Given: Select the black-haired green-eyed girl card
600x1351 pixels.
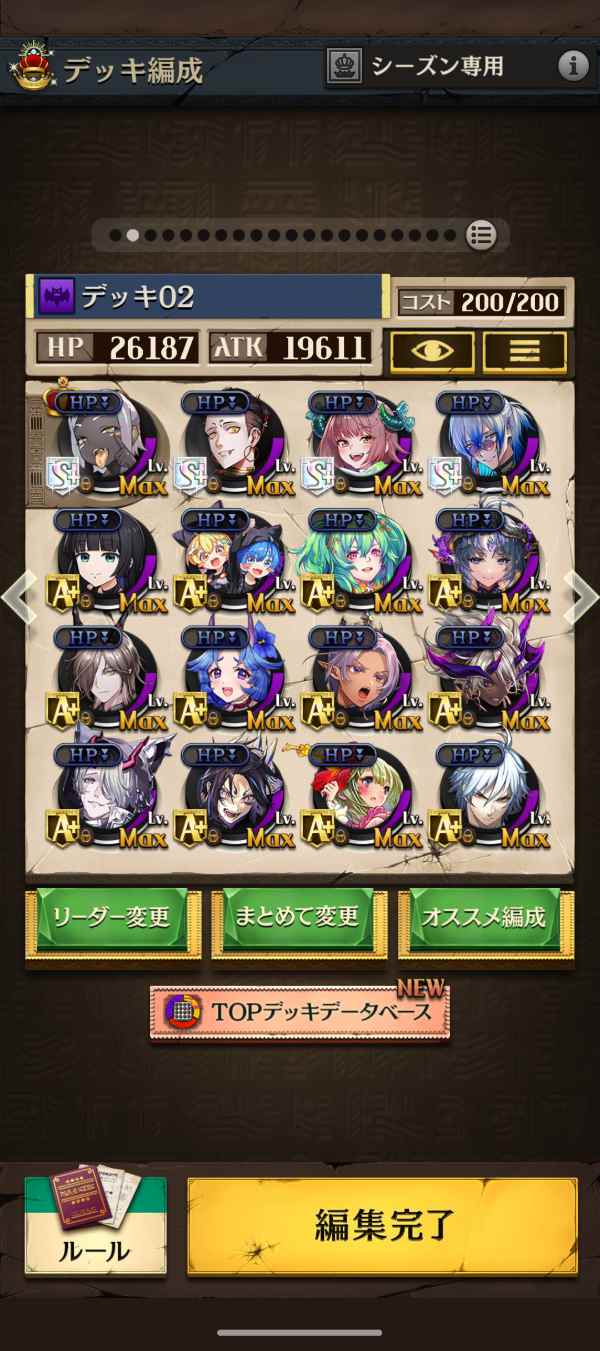Looking at the screenshot, I should pos(102,558).
